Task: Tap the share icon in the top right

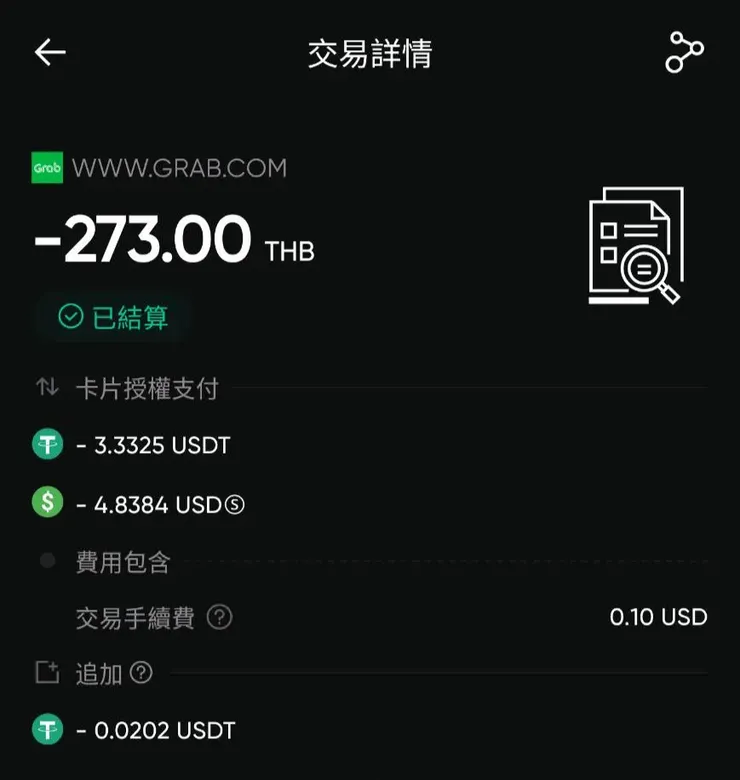Action: (684, 53)
